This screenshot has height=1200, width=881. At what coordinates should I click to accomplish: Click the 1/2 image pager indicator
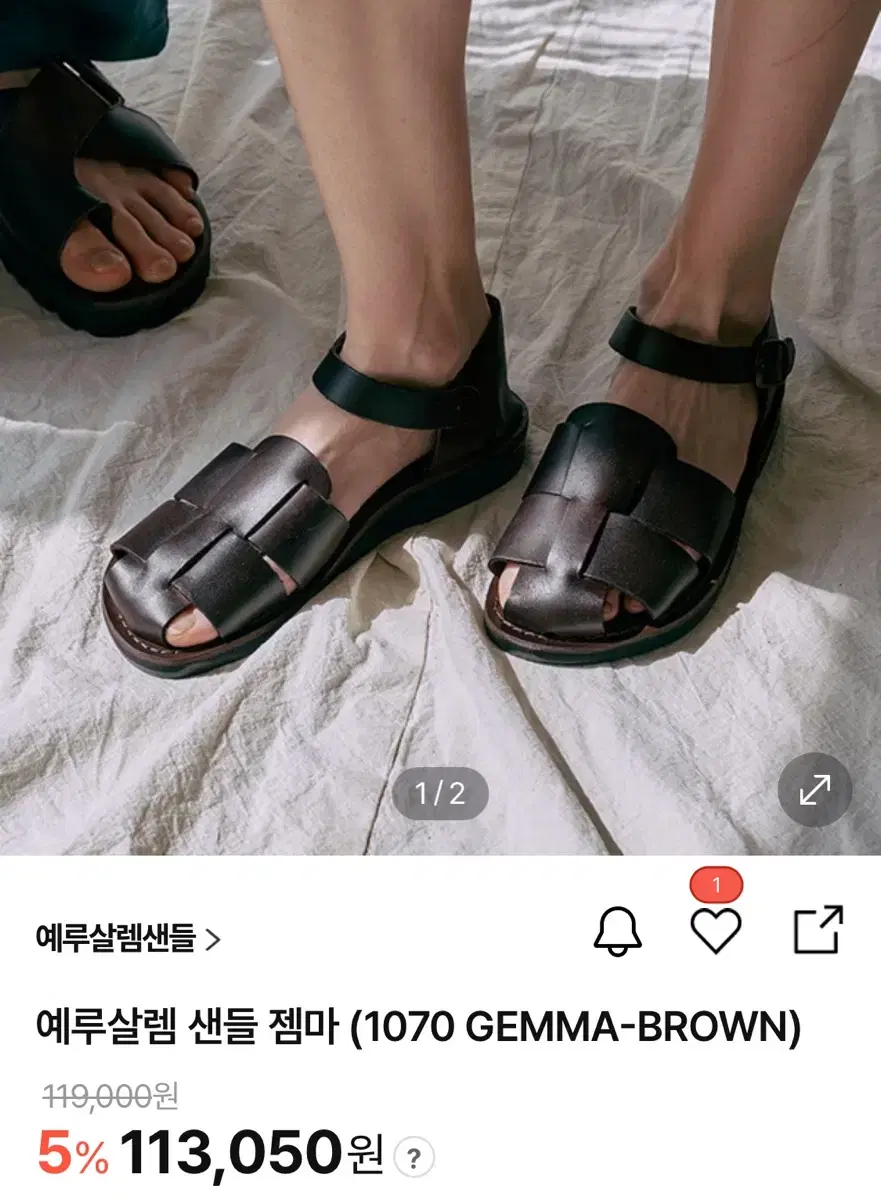pyautogui.click(x=440, y=795)
